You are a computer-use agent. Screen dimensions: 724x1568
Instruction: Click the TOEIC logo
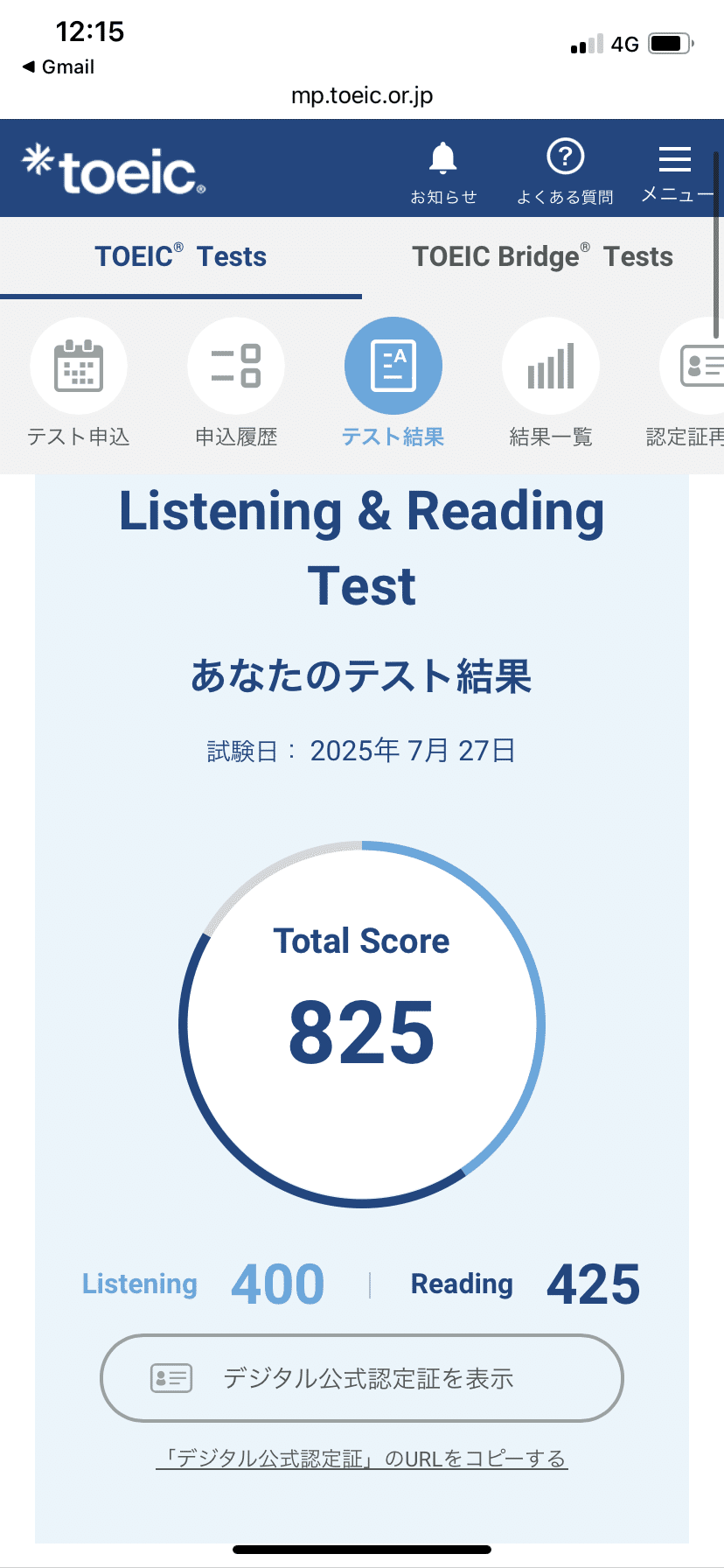pos(109,166)
